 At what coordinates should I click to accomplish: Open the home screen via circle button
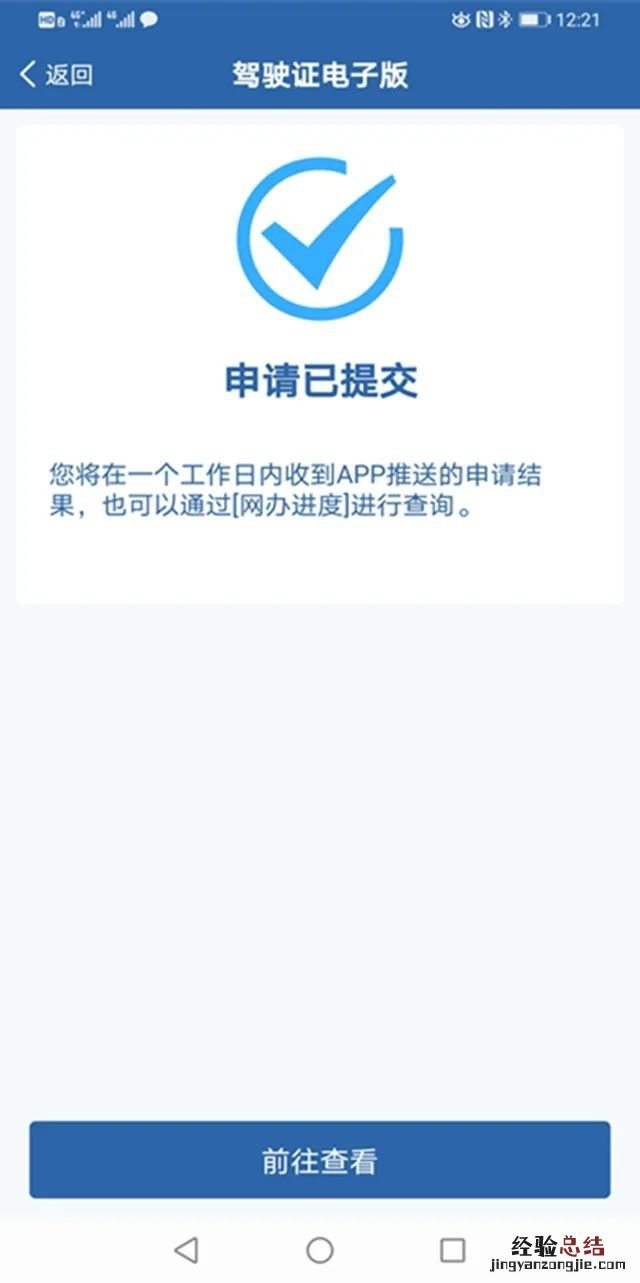(x=320, y=1249)
